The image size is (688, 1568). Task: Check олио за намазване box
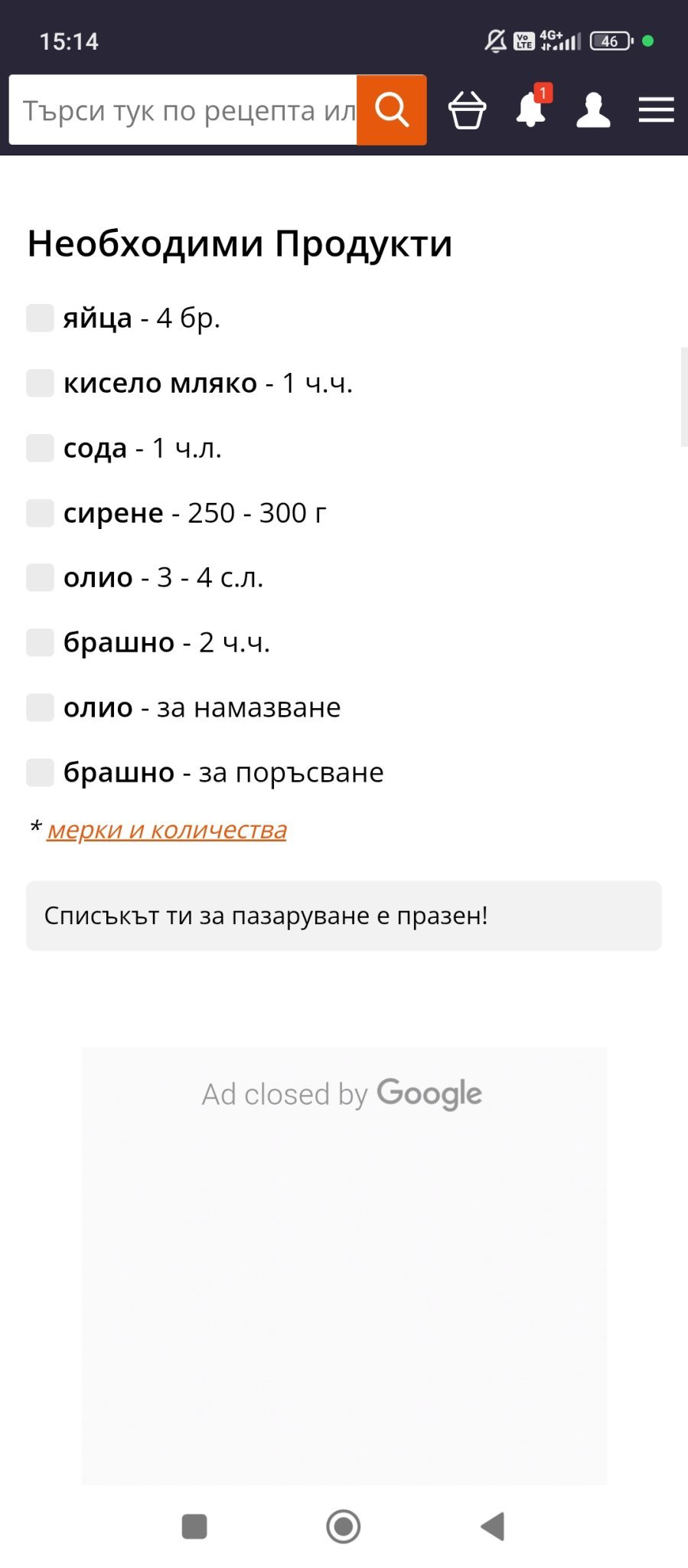point(40,707)
